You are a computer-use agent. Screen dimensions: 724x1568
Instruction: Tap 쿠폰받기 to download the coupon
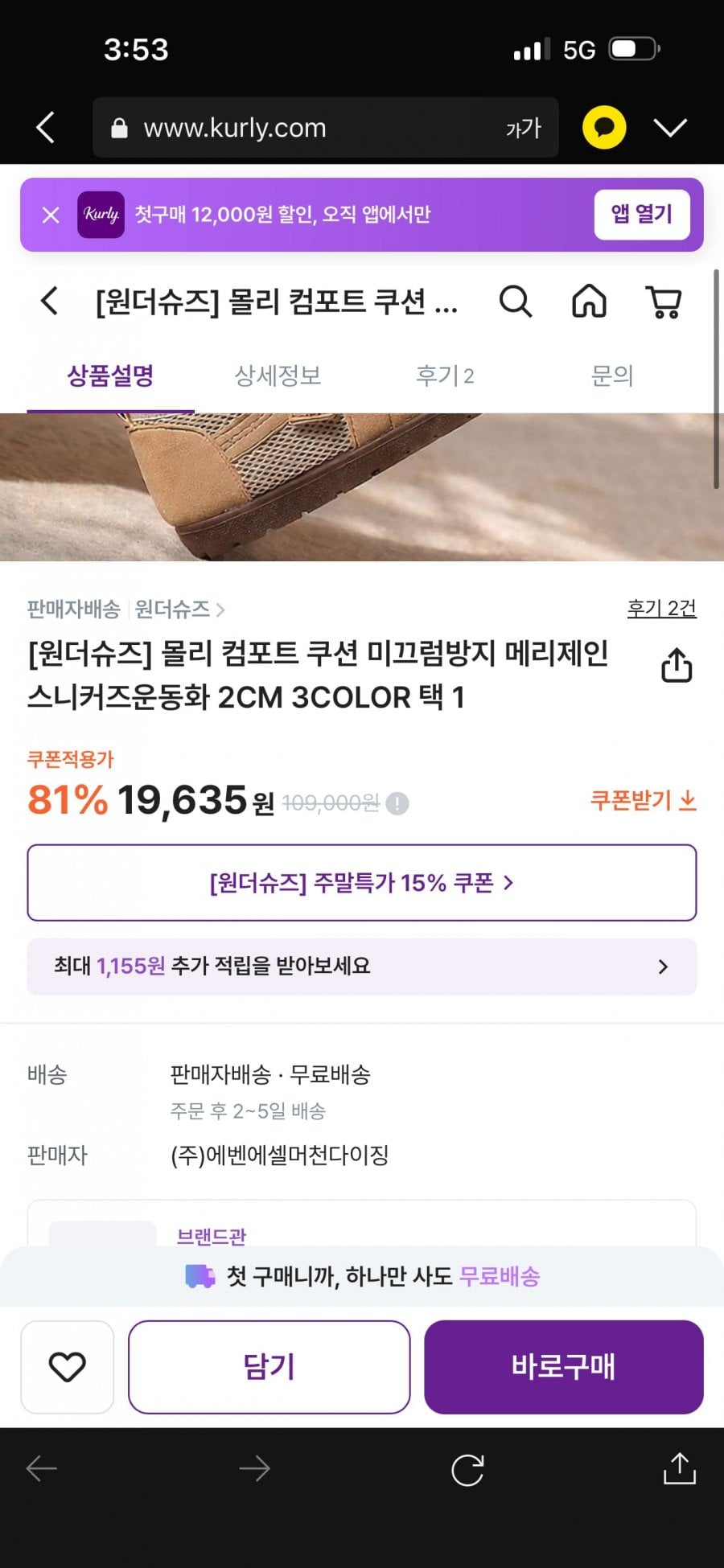tap(644, 800)
